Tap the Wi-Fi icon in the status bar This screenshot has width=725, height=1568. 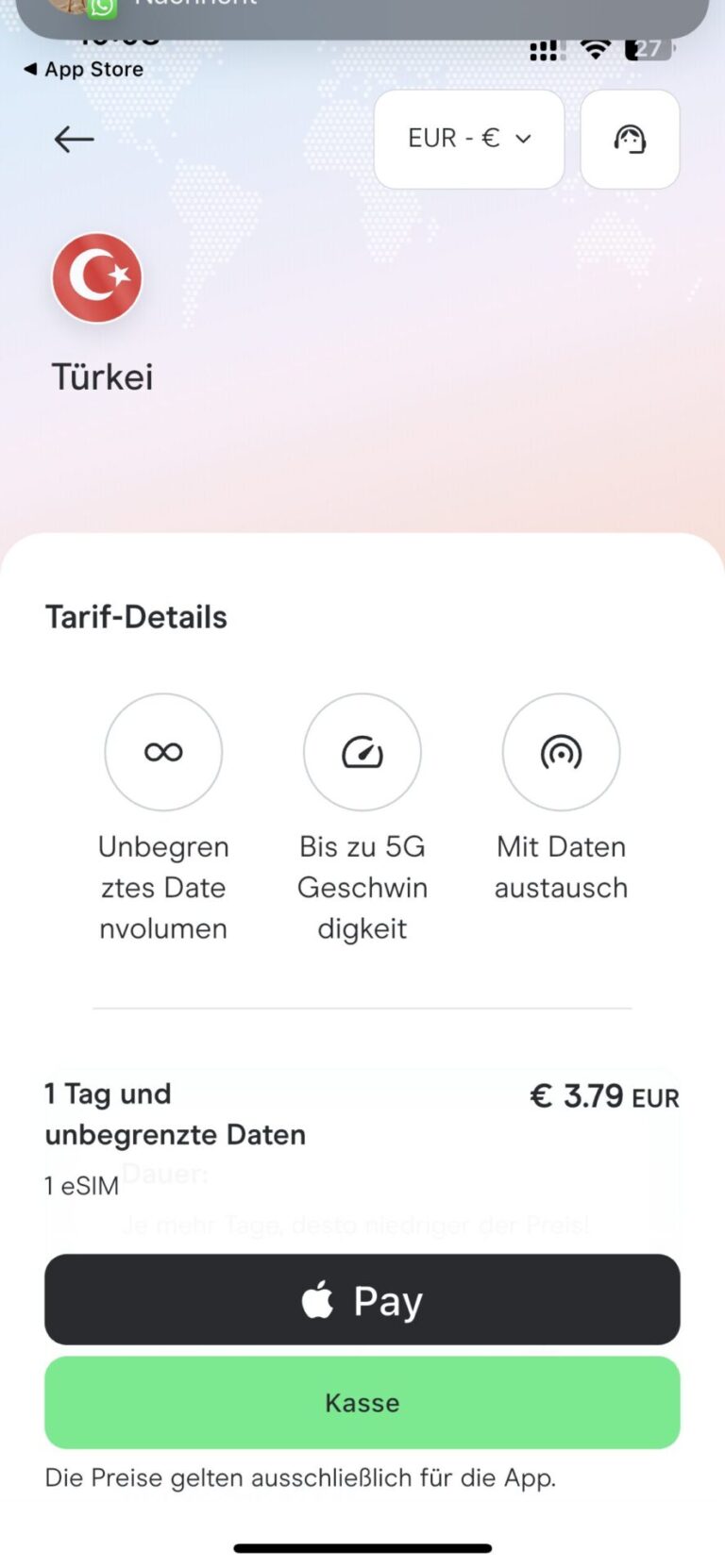point(596,49)
